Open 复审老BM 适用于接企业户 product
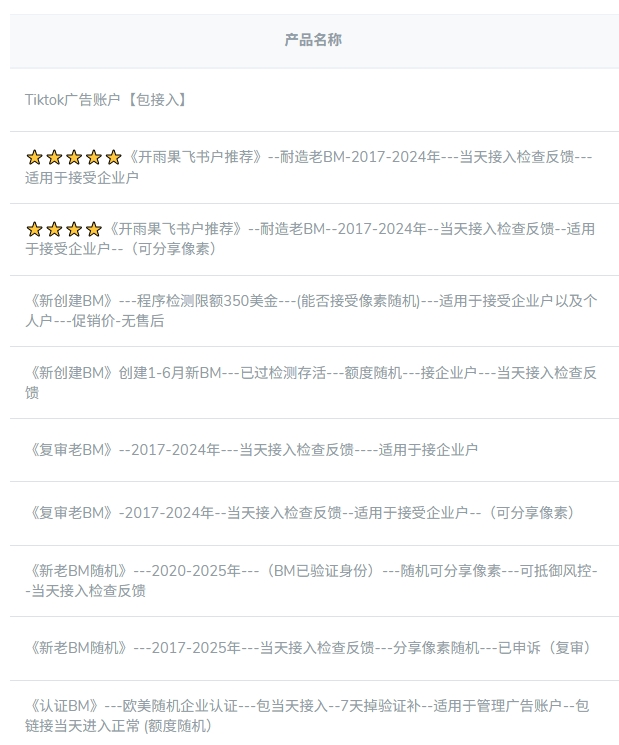 point(252,450)
